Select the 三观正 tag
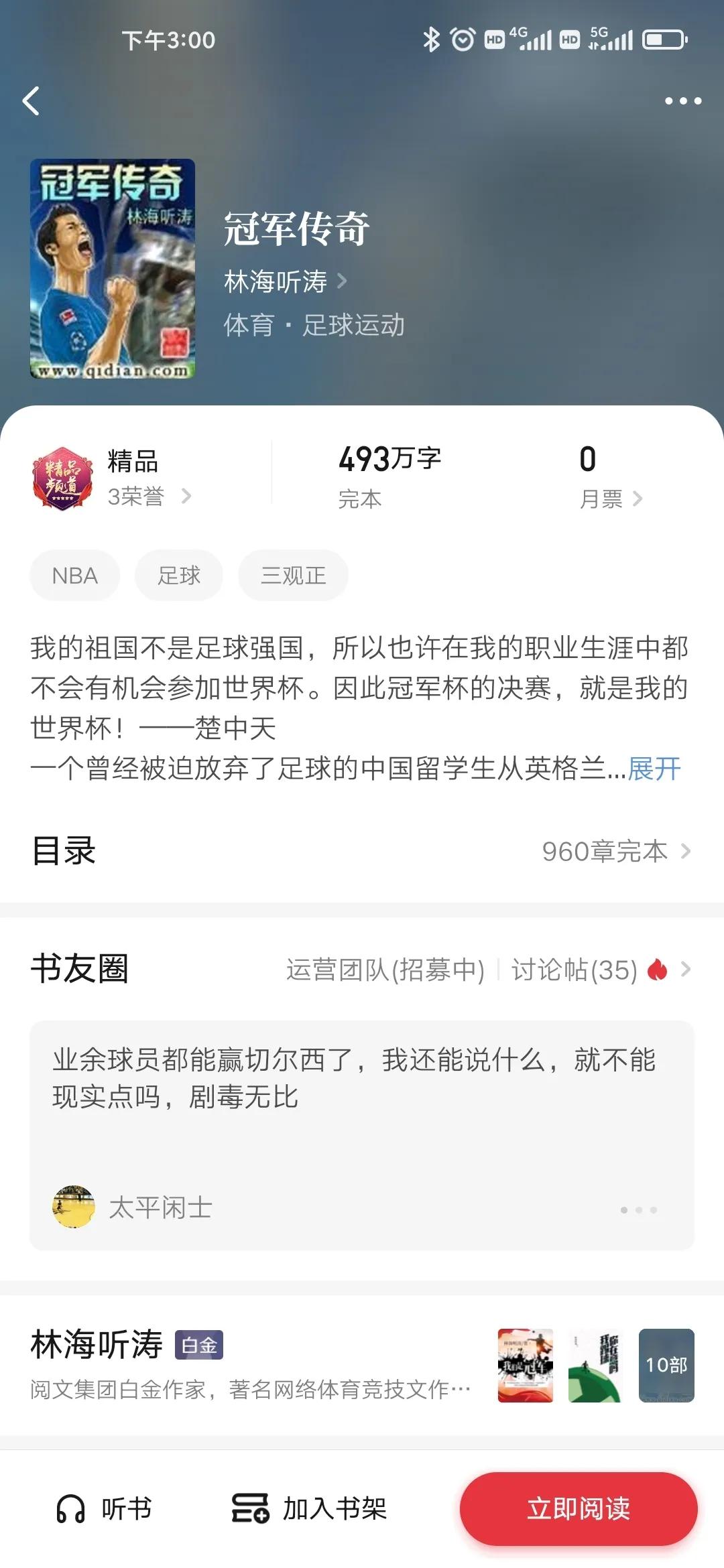The width and height of the screenshot is (724, 1568). click(x=293, y=575)
